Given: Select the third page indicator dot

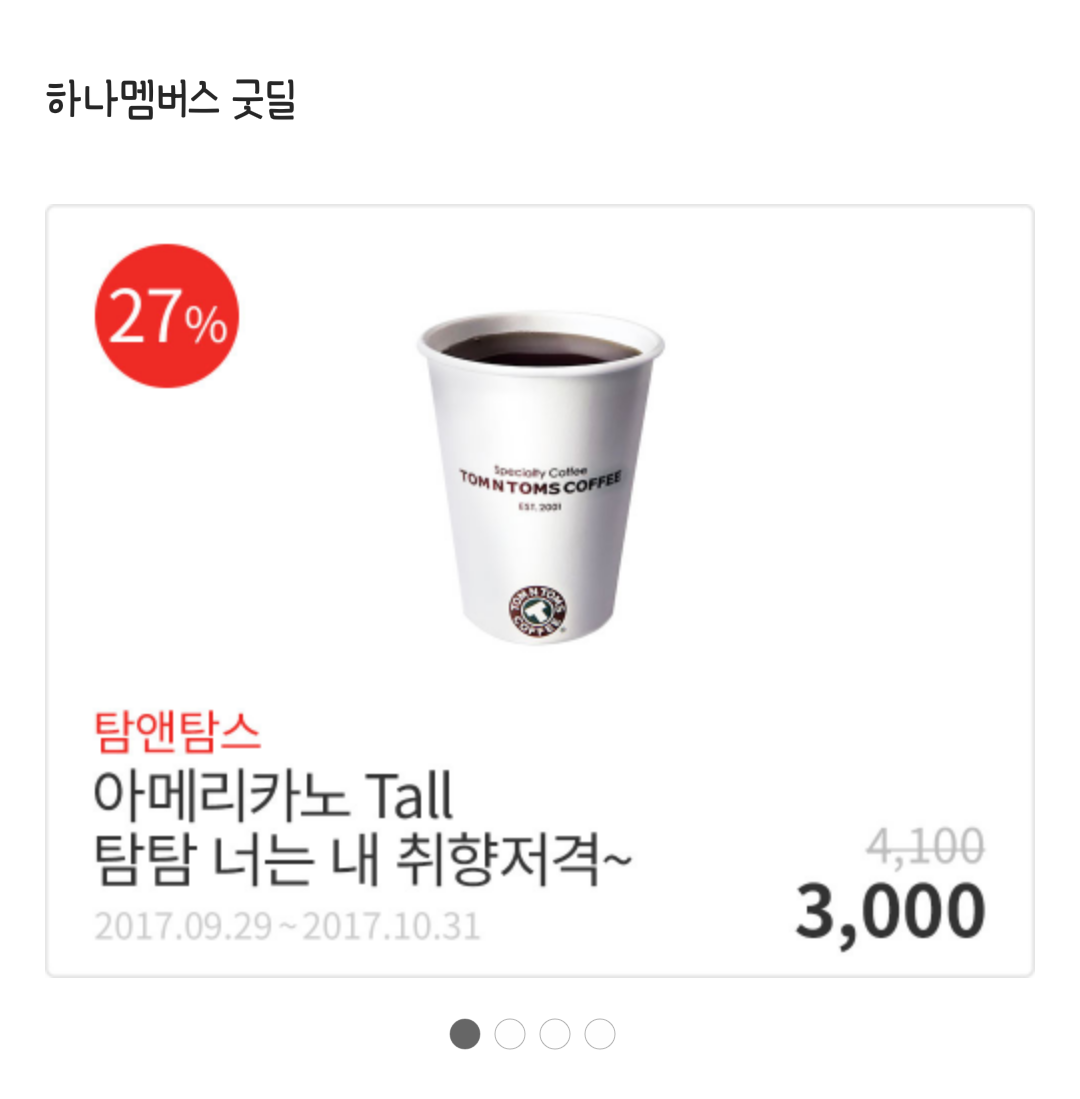Looking at the screenshot, I should tap(555, 1034).
